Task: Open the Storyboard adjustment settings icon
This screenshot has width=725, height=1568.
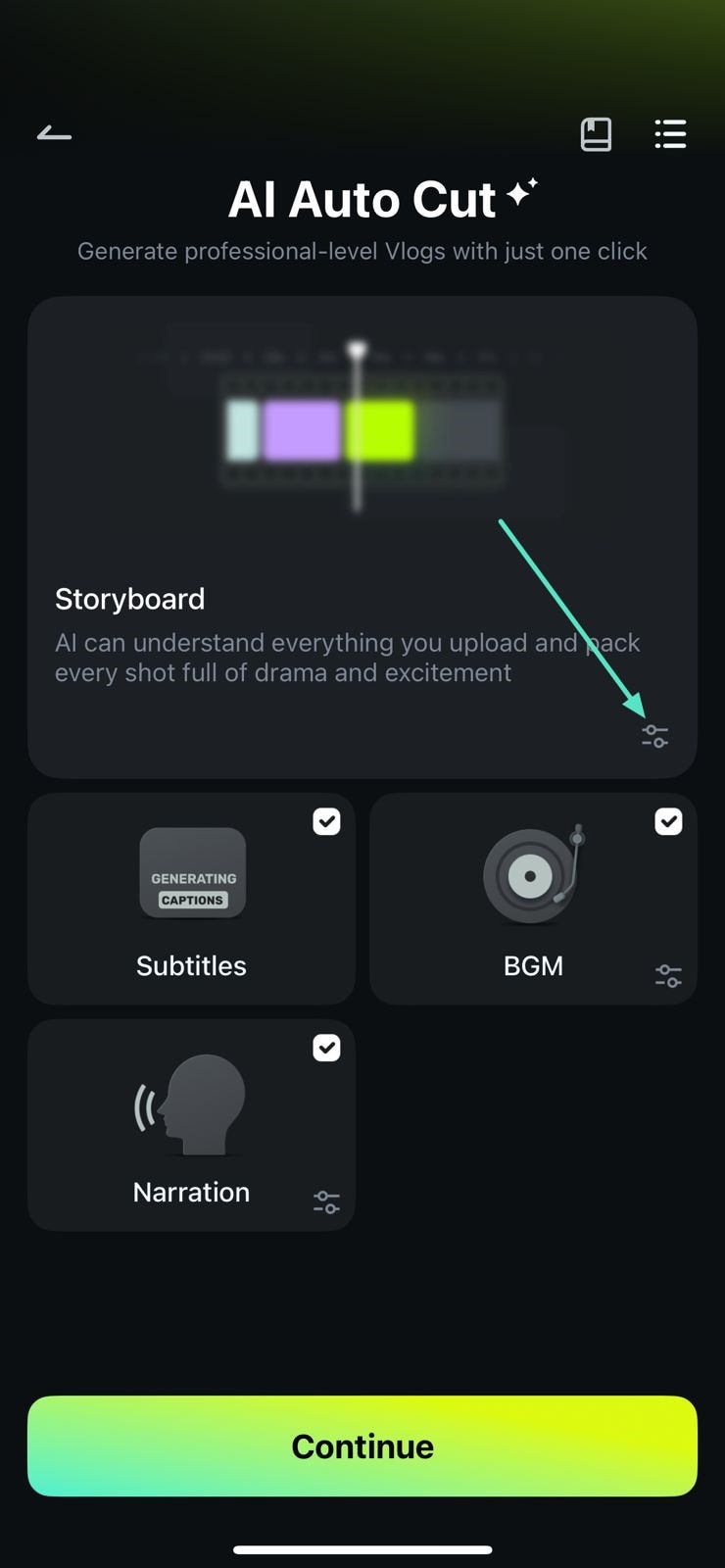Action: (654, 735)
